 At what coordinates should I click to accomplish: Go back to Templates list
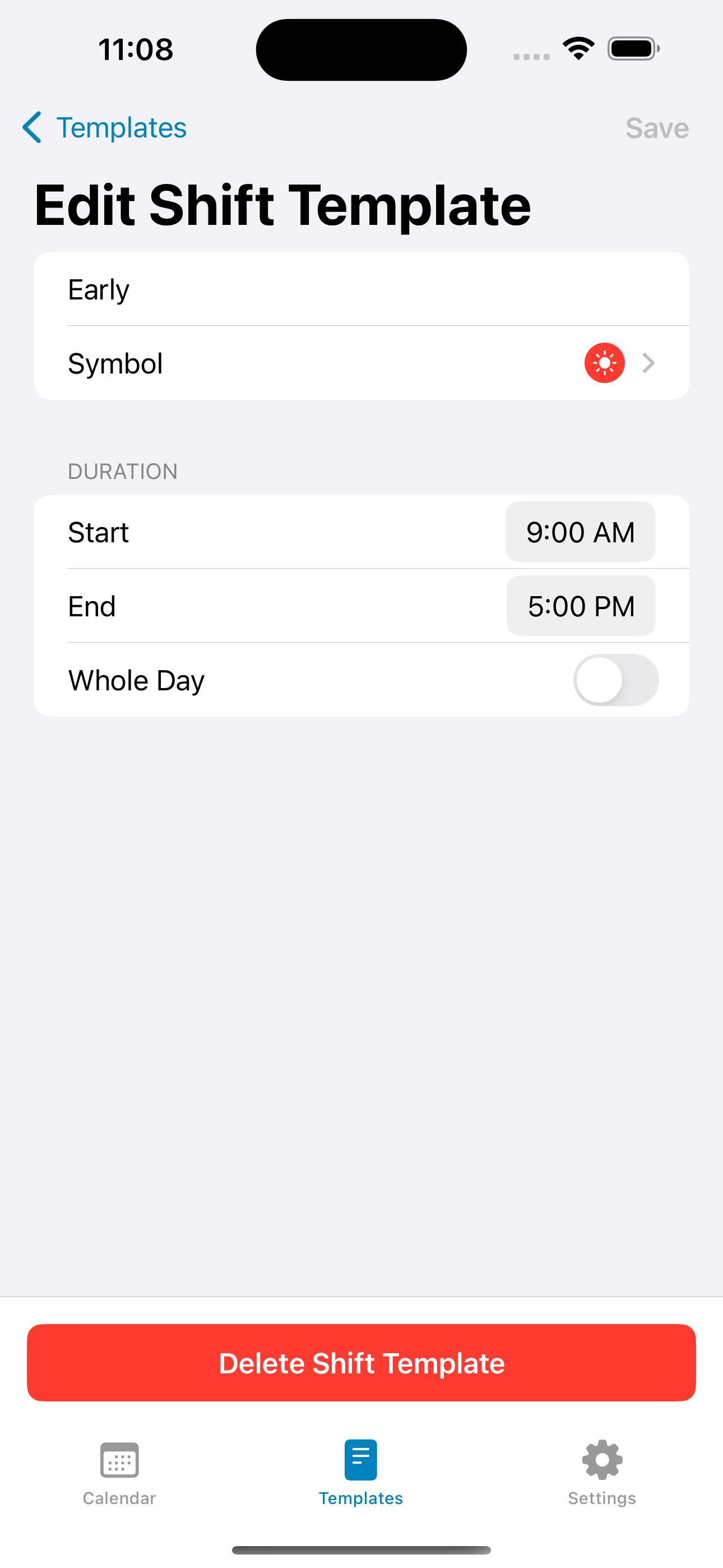(105, 128)
